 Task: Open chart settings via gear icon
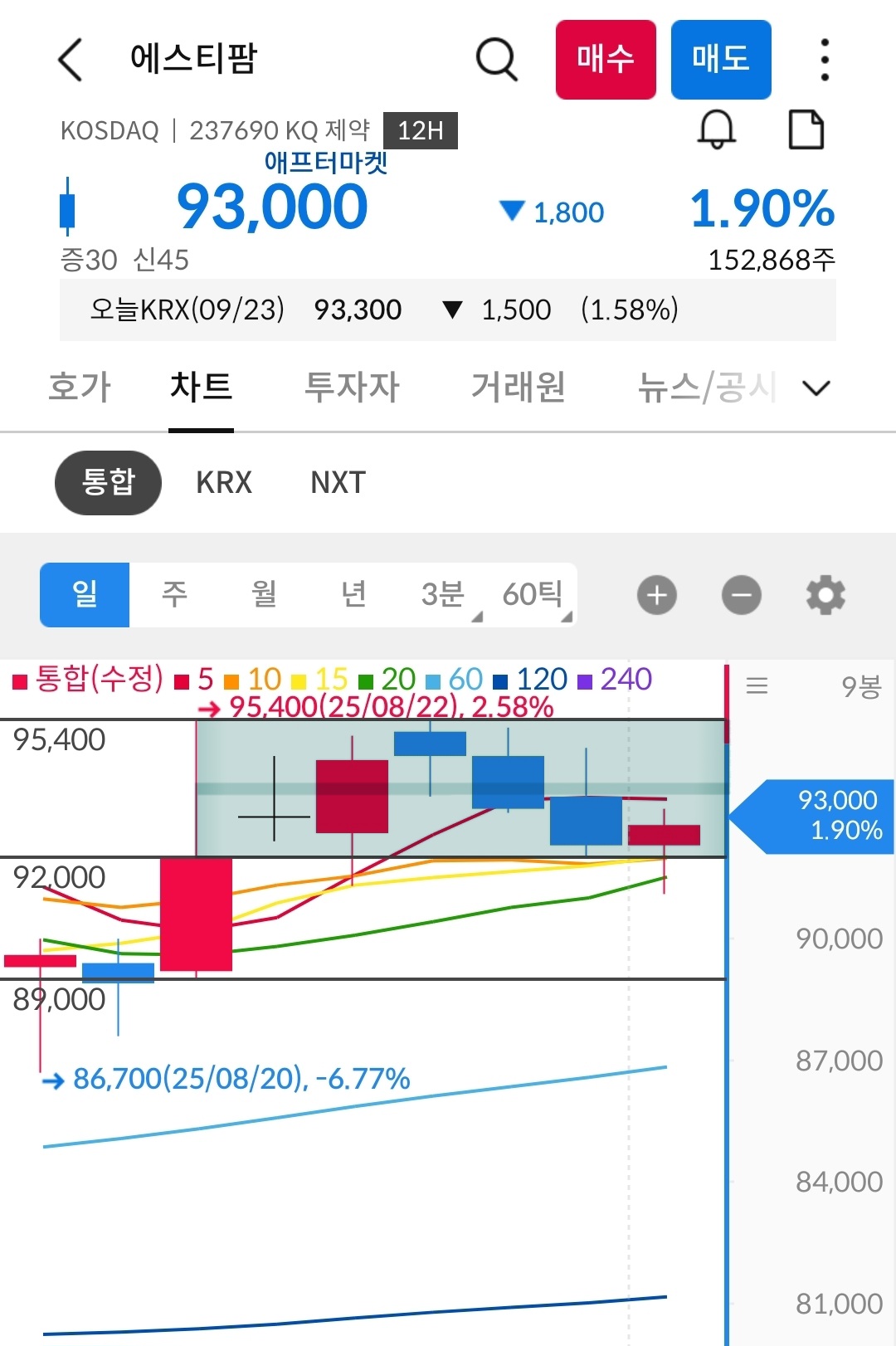click(825, 594)
